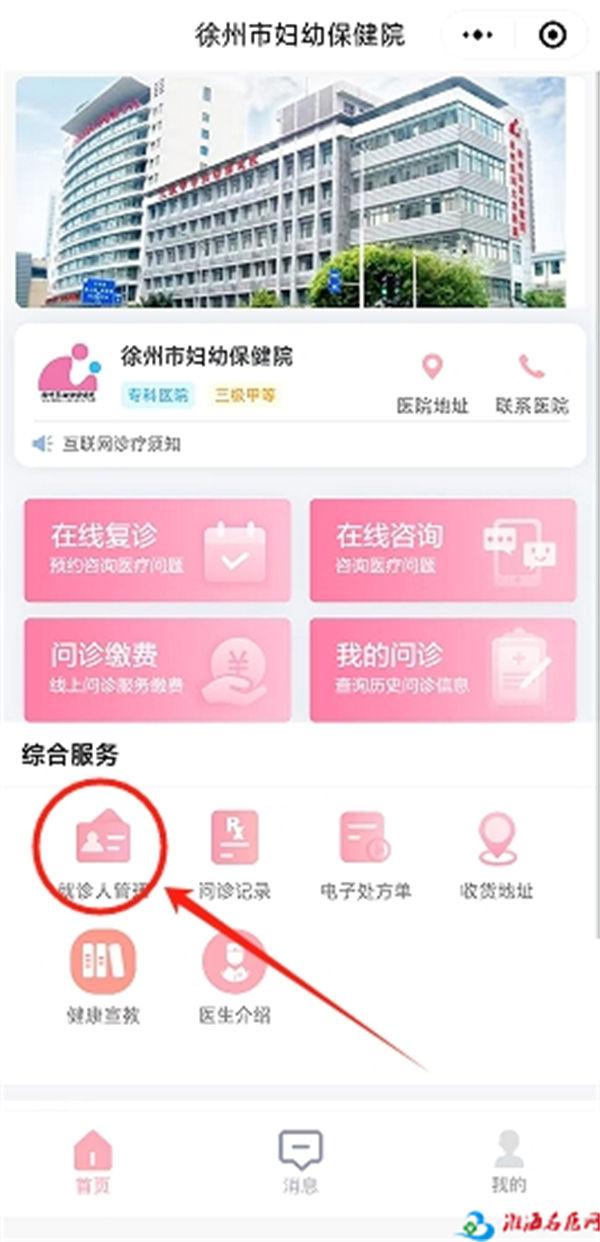600x1242 pixels.
Task: Open 医院地址 location
Action: click(432, 383)
